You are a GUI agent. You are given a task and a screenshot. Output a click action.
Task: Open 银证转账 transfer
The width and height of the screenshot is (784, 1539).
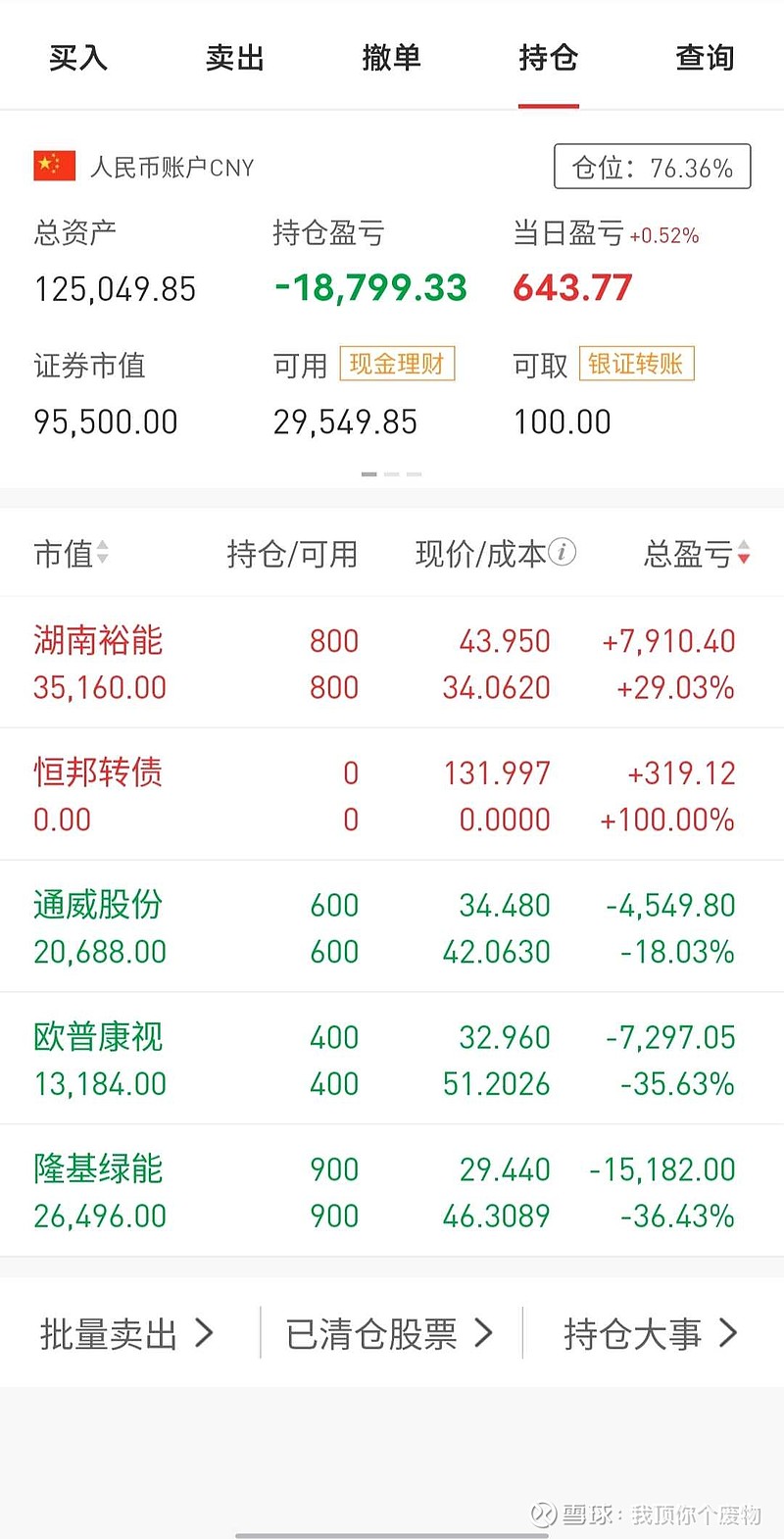(x=636, y=364)
